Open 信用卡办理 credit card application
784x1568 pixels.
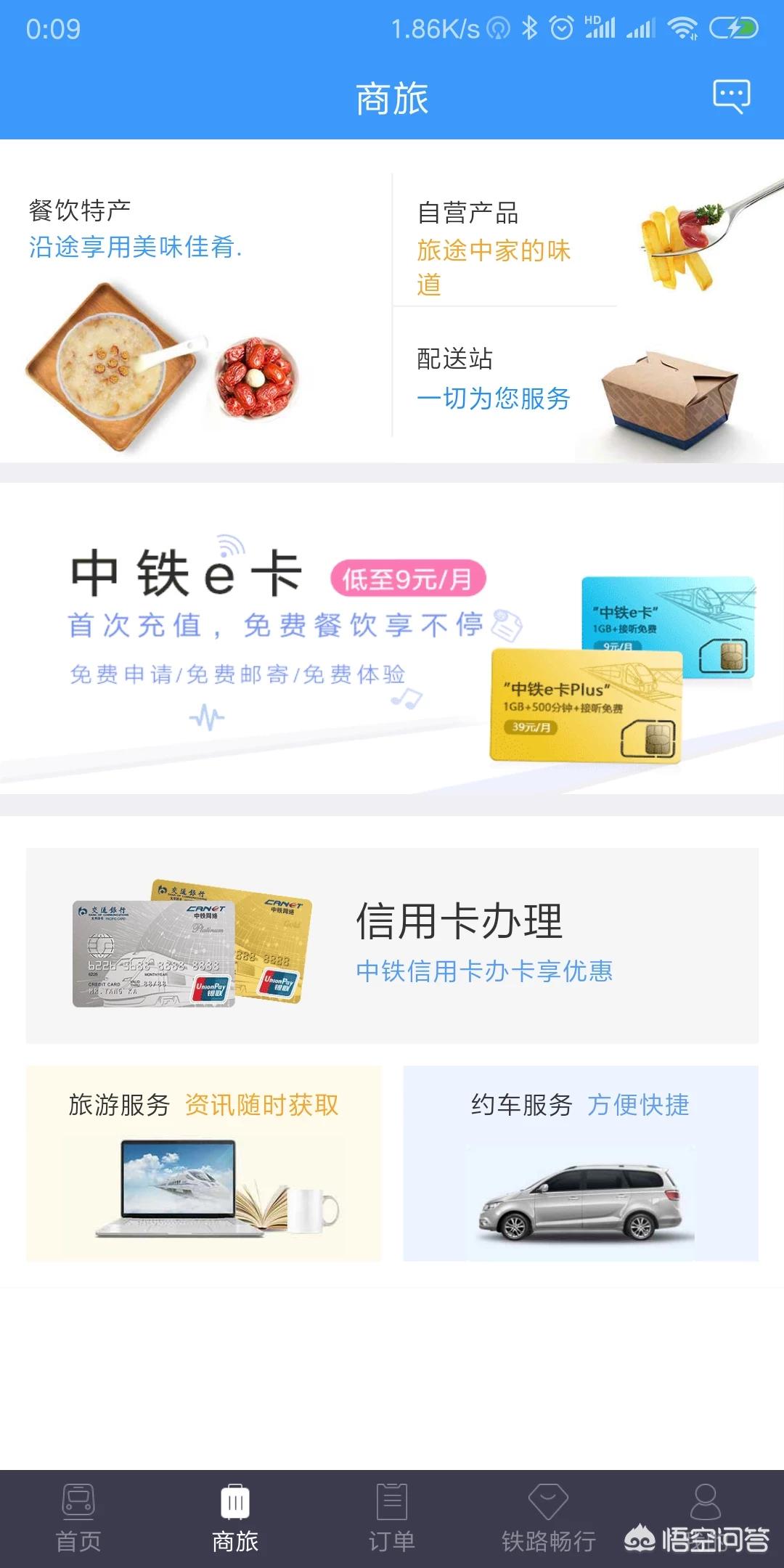(392, 946)
